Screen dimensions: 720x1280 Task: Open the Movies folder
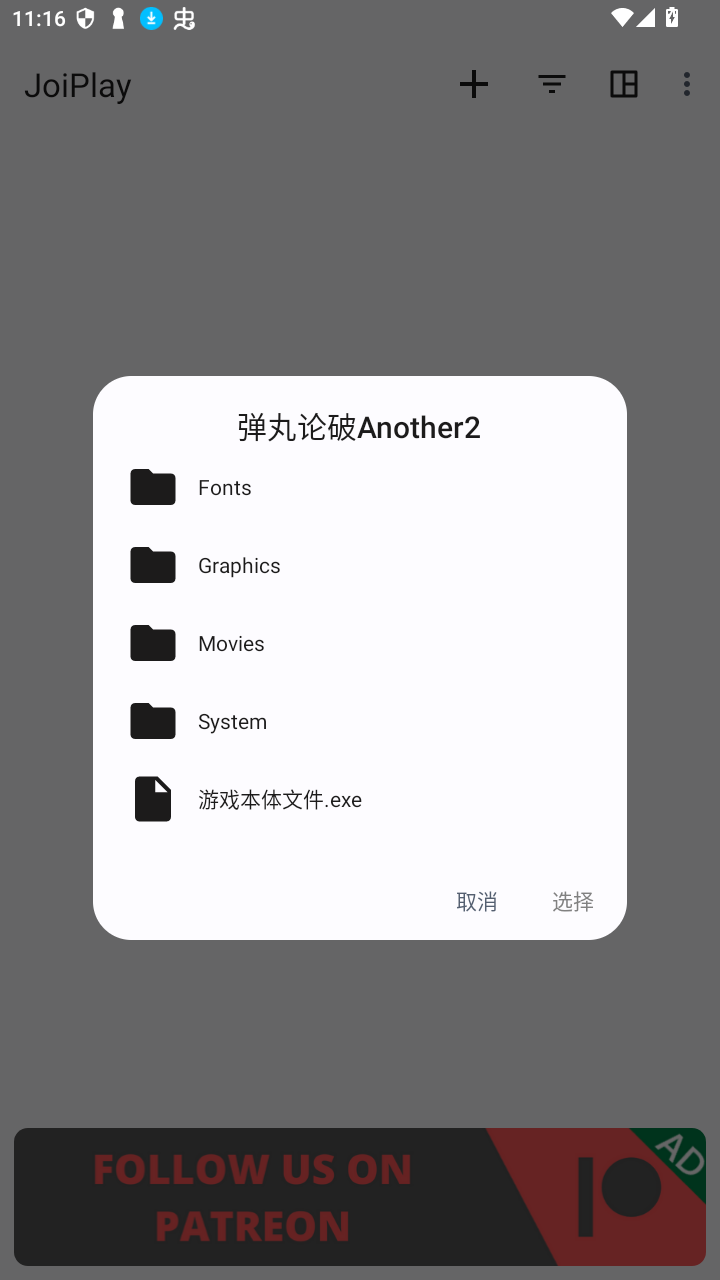tap(231, 644)
